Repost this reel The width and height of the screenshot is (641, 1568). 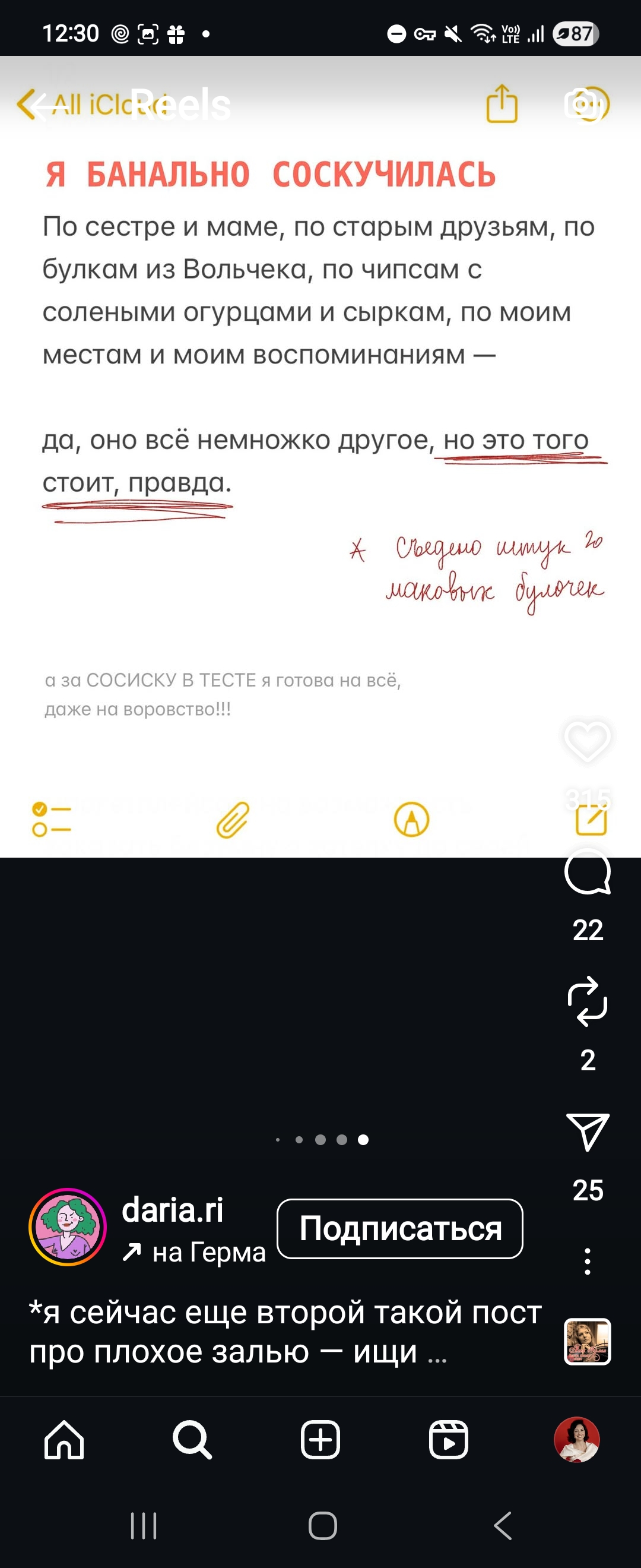click(587, 1001)
